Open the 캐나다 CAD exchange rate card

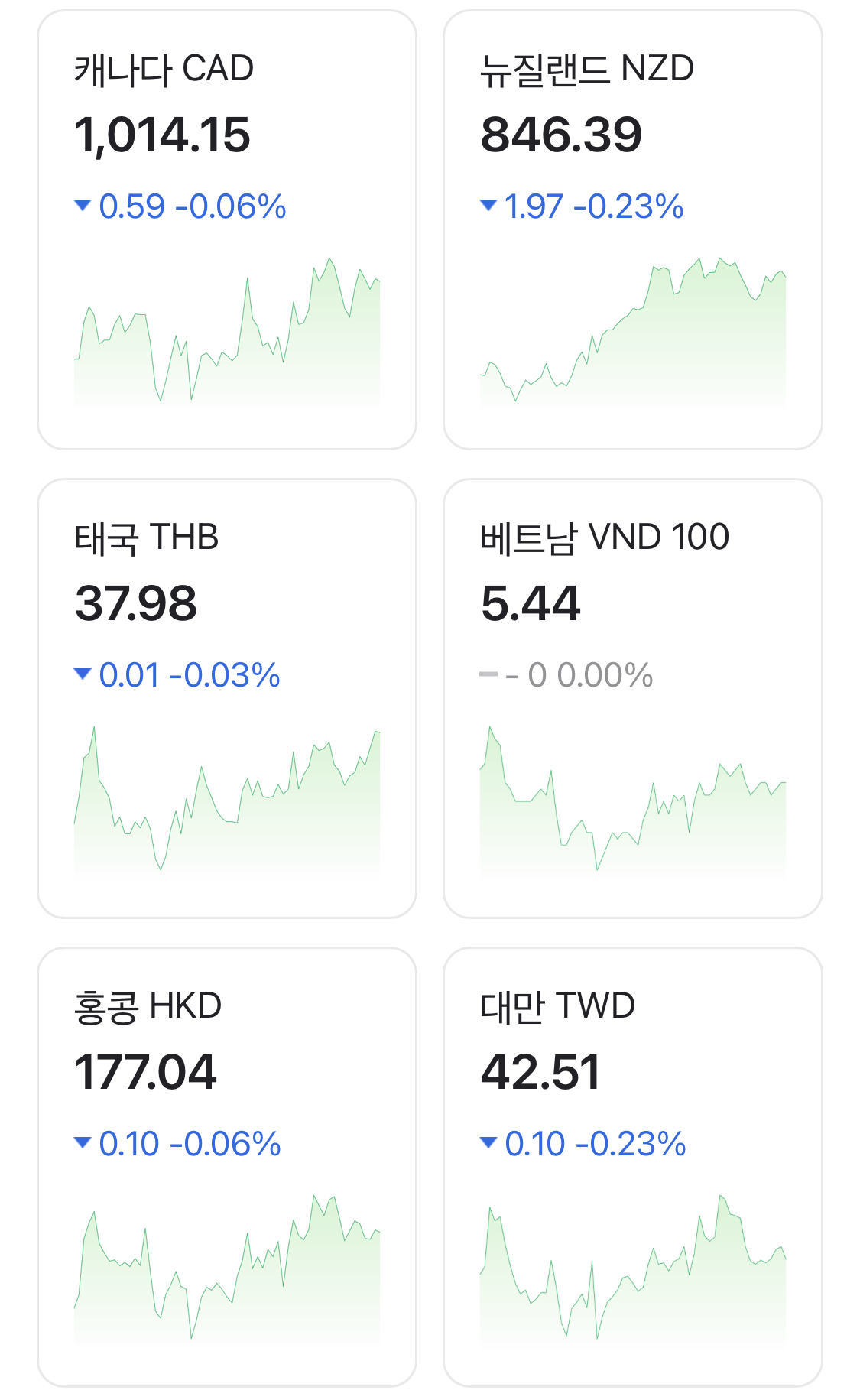pyautogui.click(x=227, y=229)
